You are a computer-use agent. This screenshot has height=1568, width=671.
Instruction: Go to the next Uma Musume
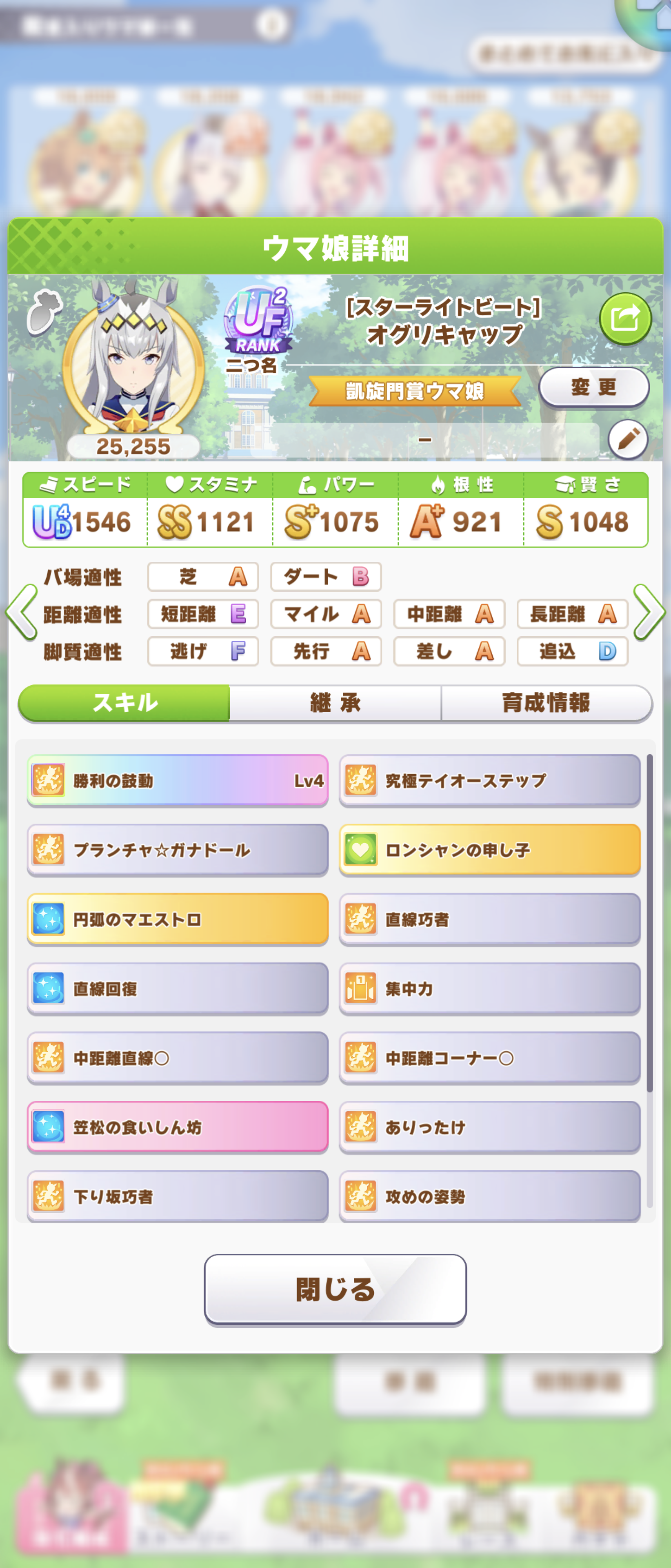[x=649, y=612]
